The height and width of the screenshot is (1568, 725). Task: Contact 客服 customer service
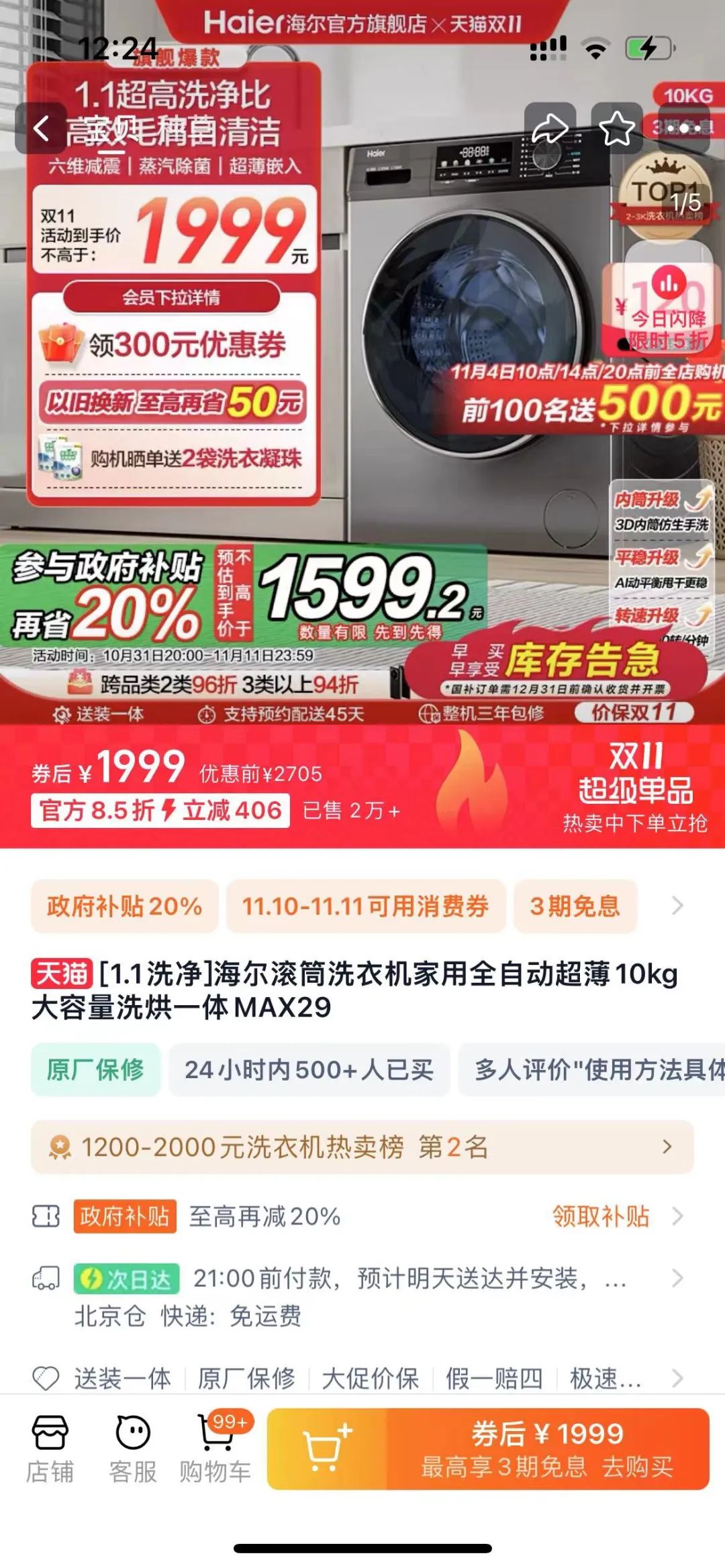click(133, 1449)
